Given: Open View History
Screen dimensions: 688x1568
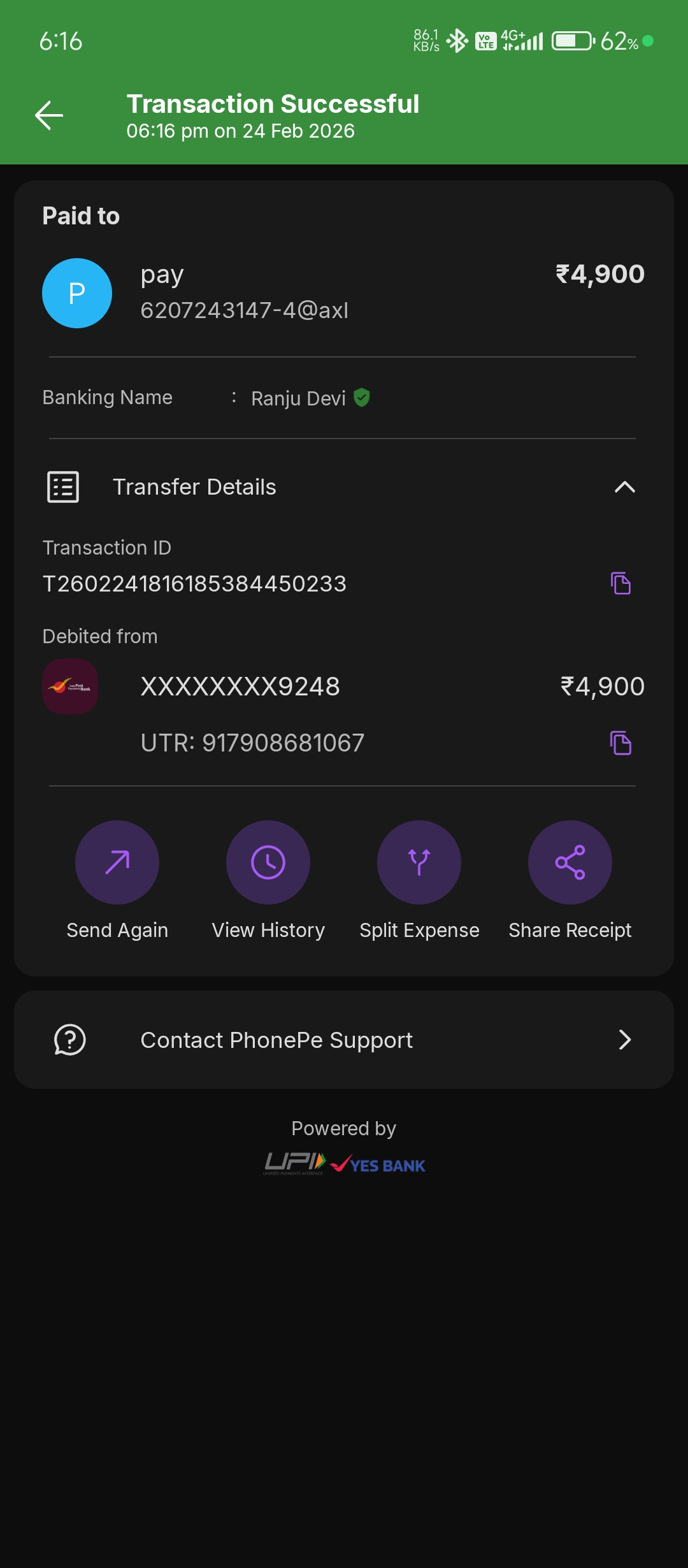Looking at the screenshot, I should tap(268, 862).
